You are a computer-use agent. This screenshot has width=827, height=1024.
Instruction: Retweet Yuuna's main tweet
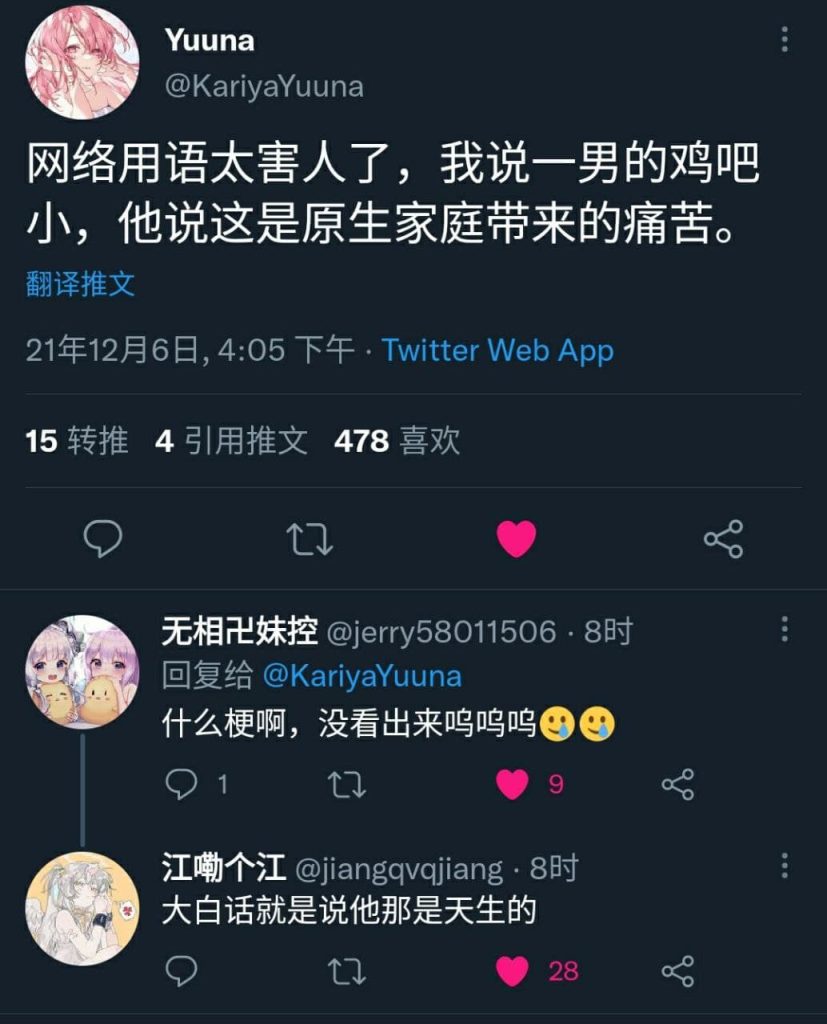click(309, 539)
